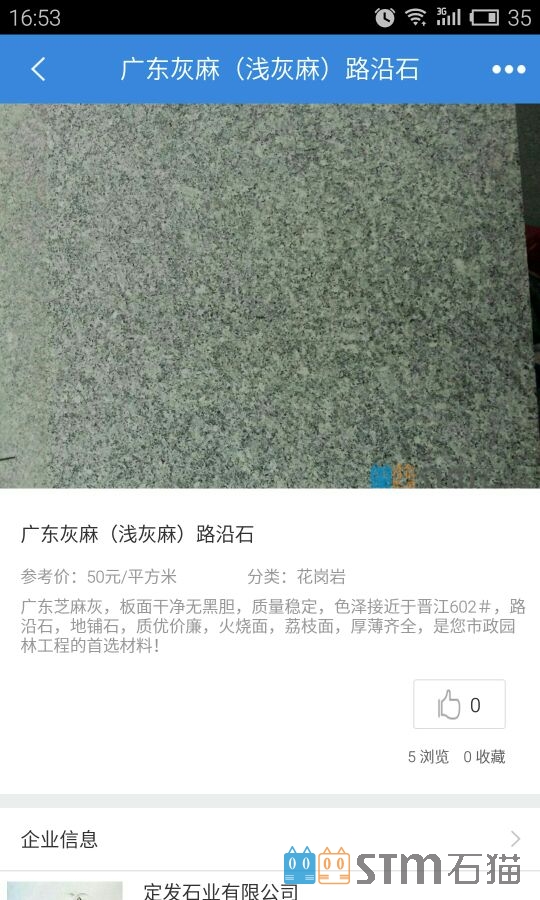This screenshot has height=900, width=540.
Task: Open the three-dot overflow menu
Action: click(x=508, y=69)
